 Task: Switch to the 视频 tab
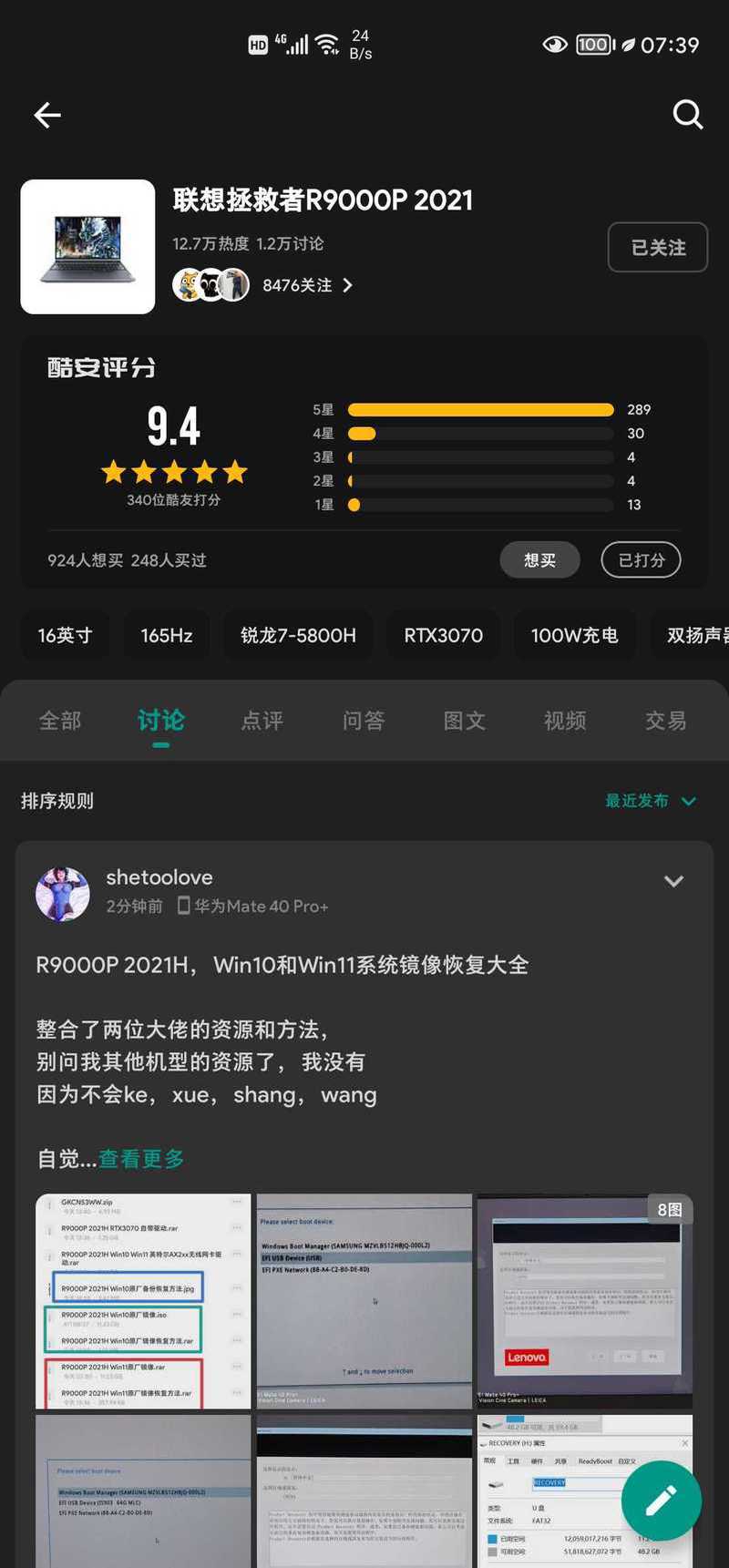[x=565, y=721]
